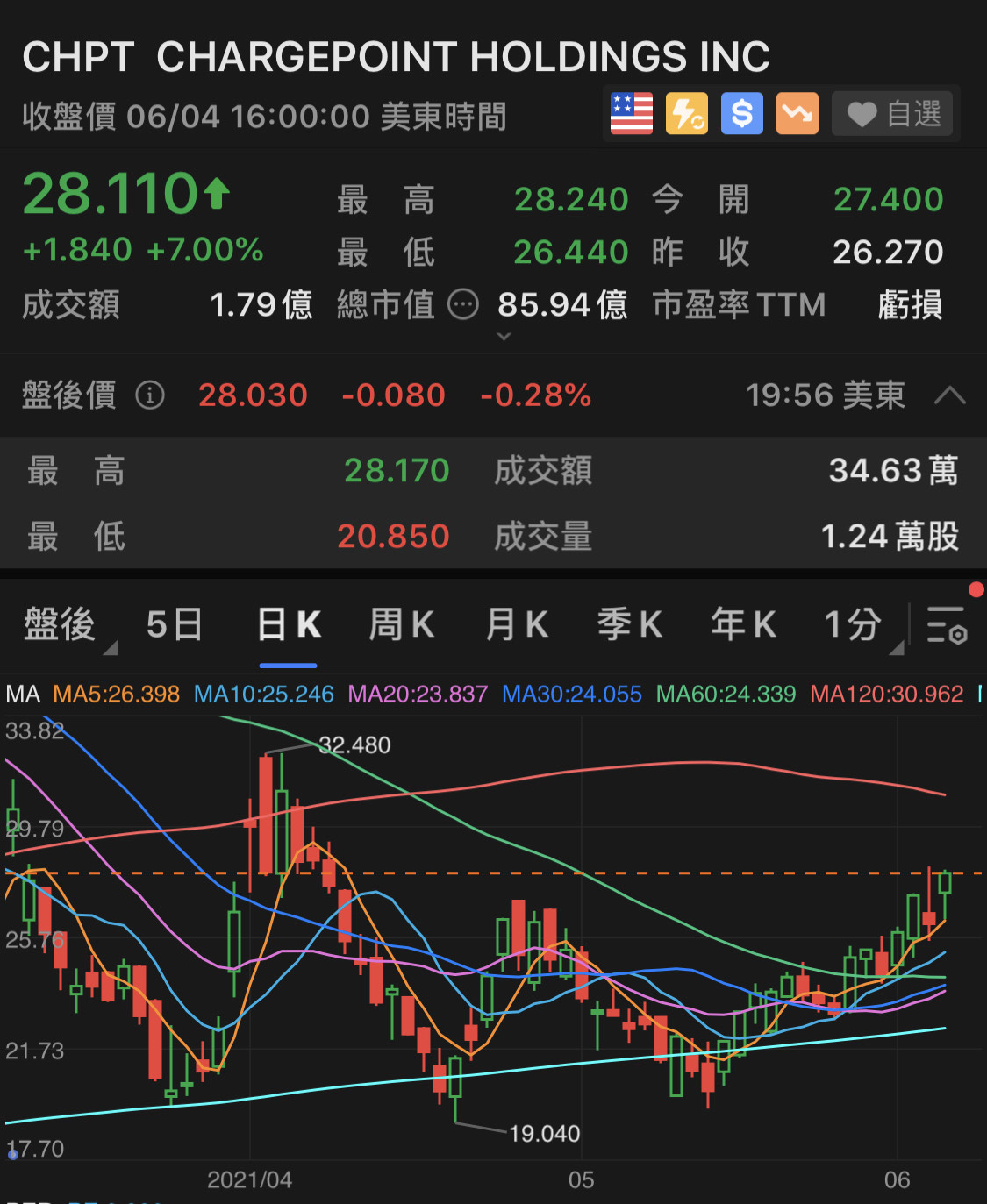Open the 總市值 more info icon

point(463,305)
